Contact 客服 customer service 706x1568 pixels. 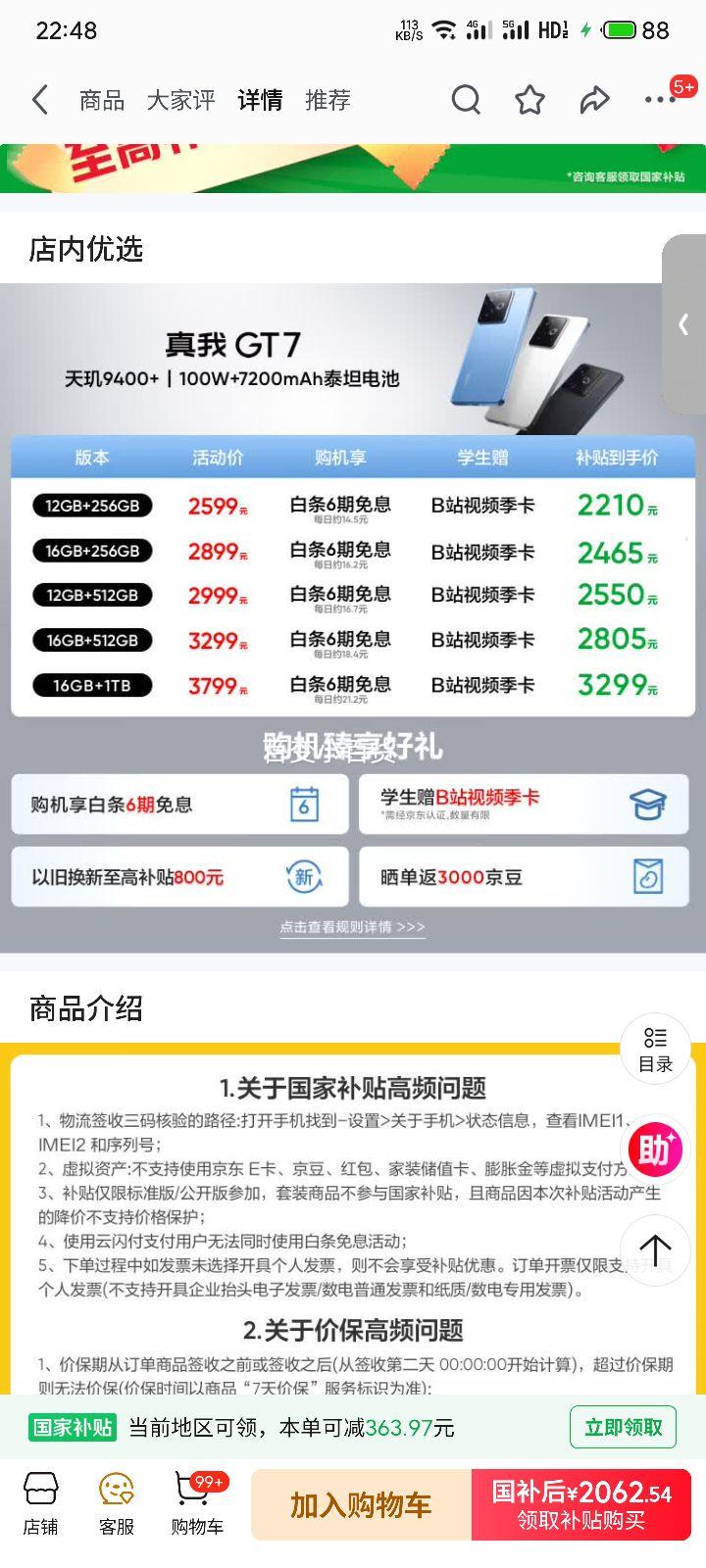click(117, 1504)
